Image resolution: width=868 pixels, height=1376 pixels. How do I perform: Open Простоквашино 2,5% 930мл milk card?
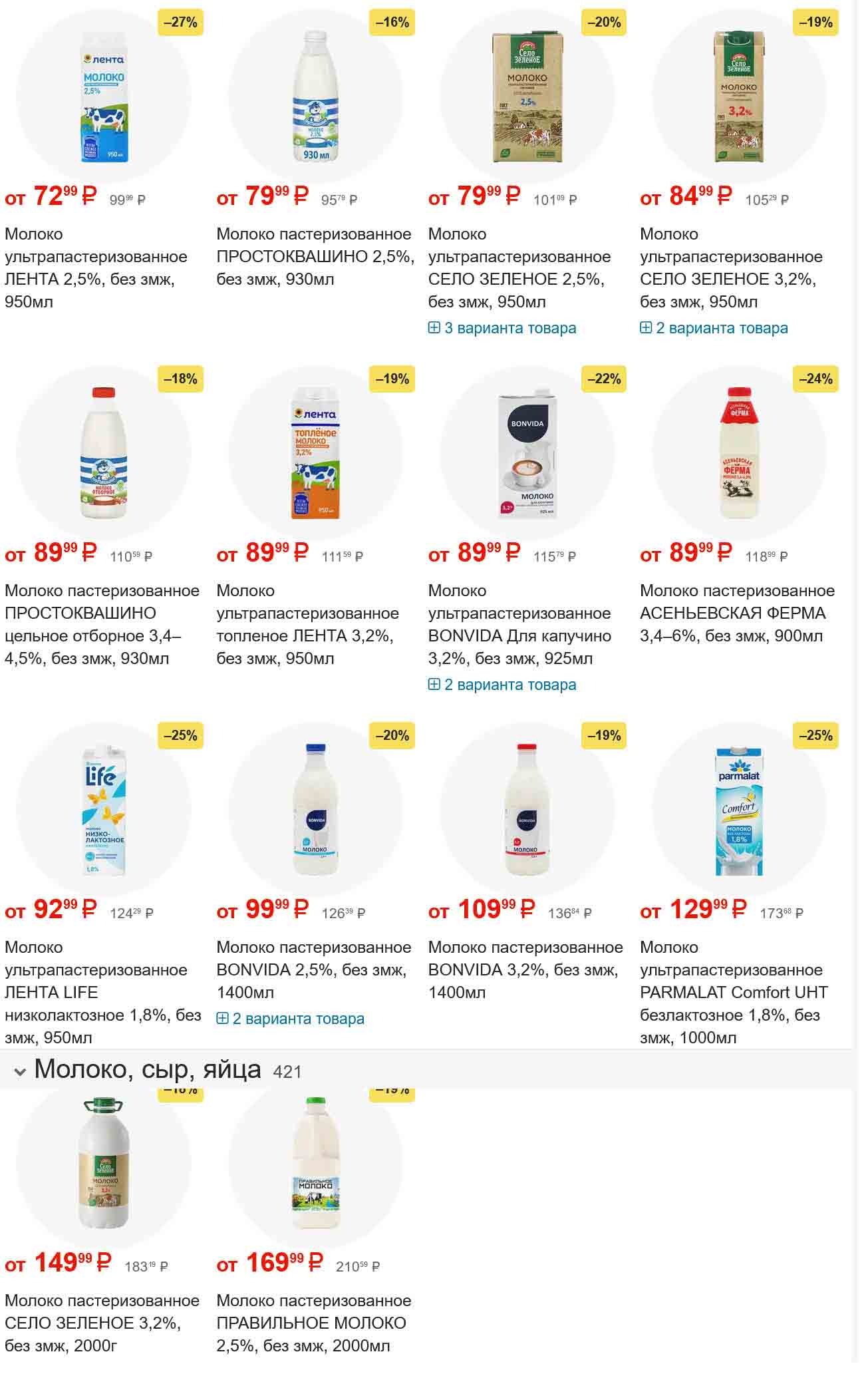(x=315, y=256)
